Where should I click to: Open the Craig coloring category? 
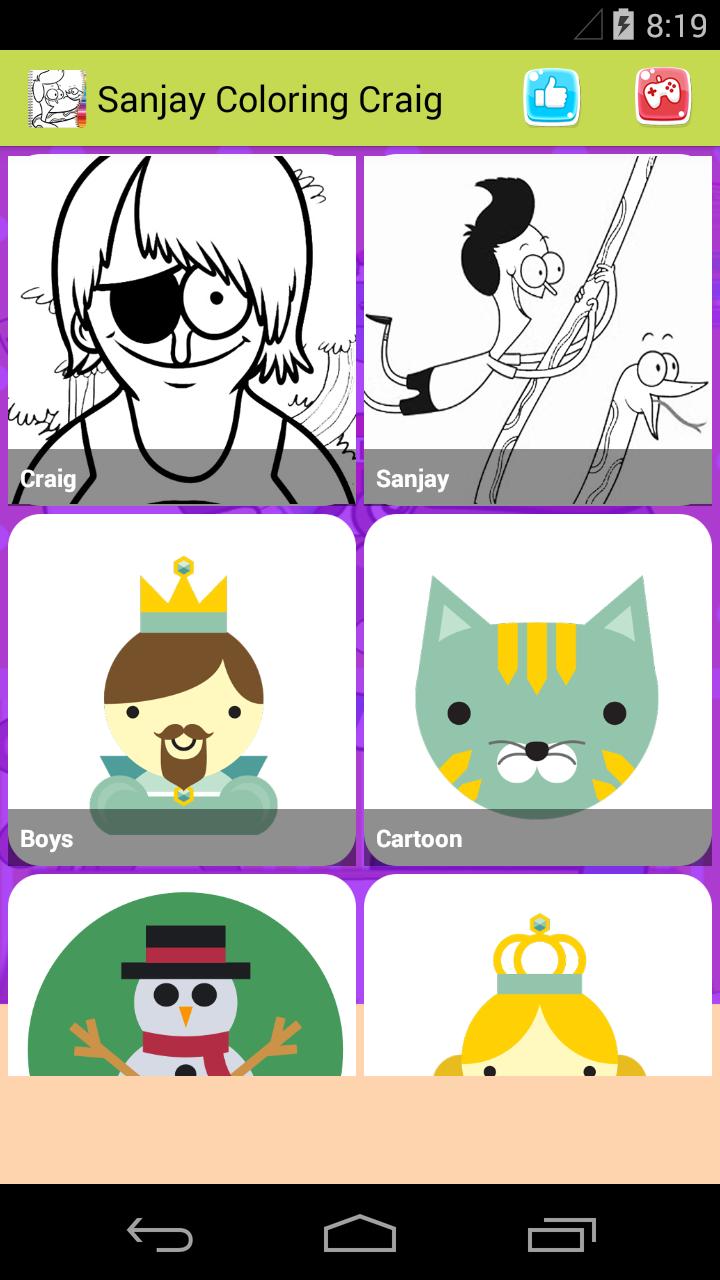click(x=182, y=330)
